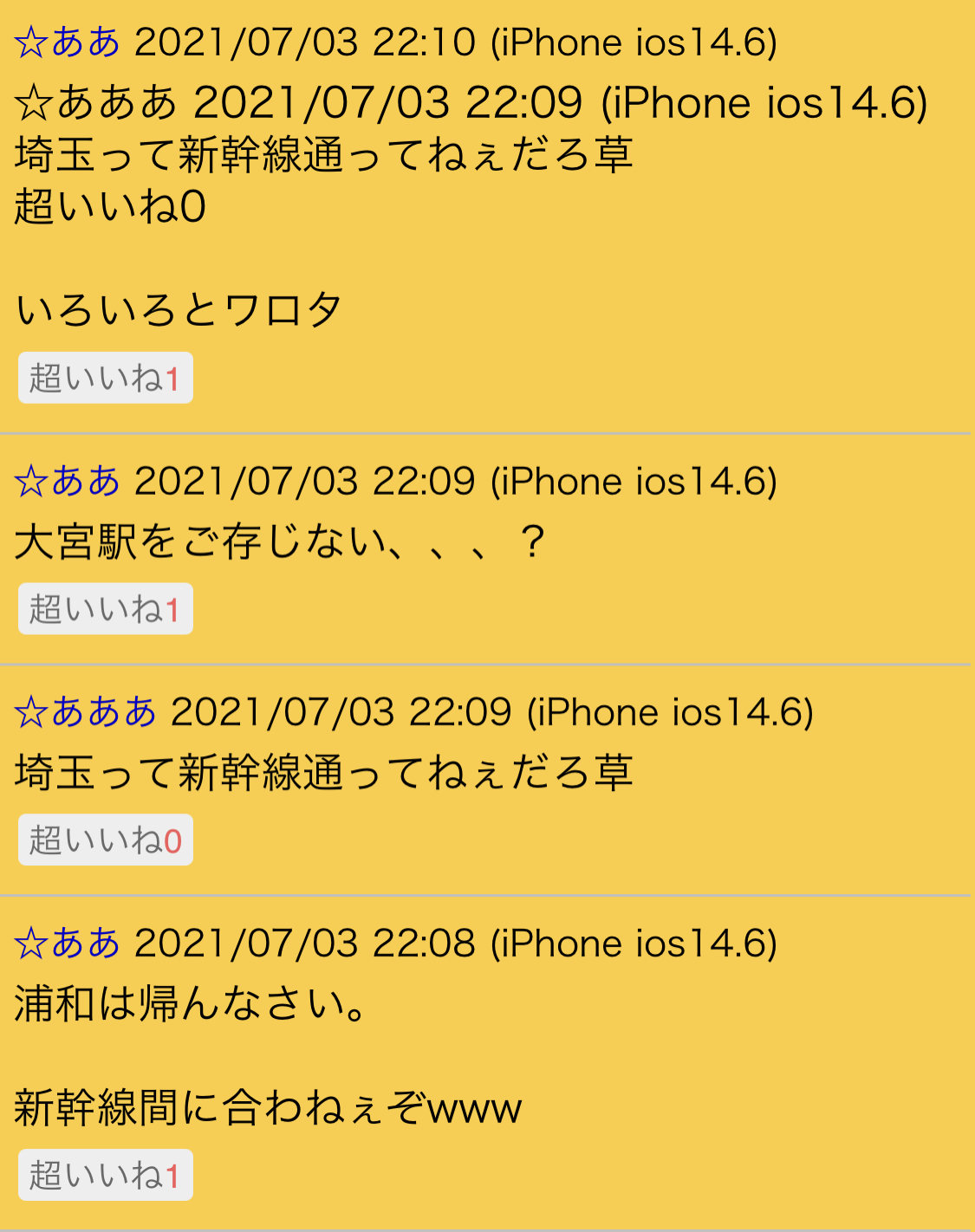
Task: Visit ☆あああ's blue username link
Action: pos(86,712)
